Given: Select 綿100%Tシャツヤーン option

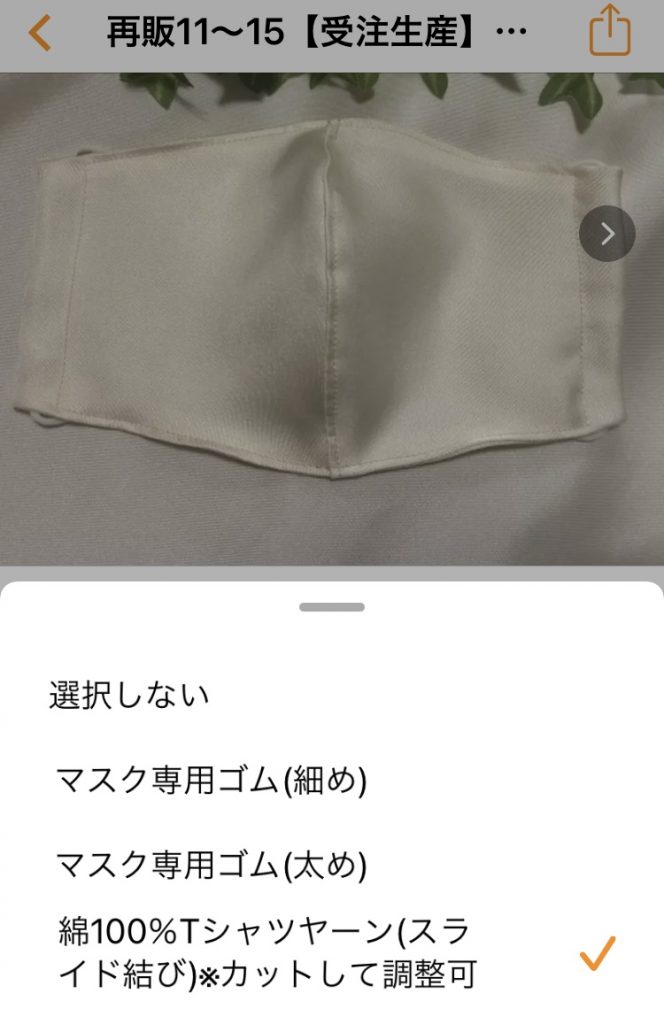Looking at the screenshot, I should [x=266, y=953].
